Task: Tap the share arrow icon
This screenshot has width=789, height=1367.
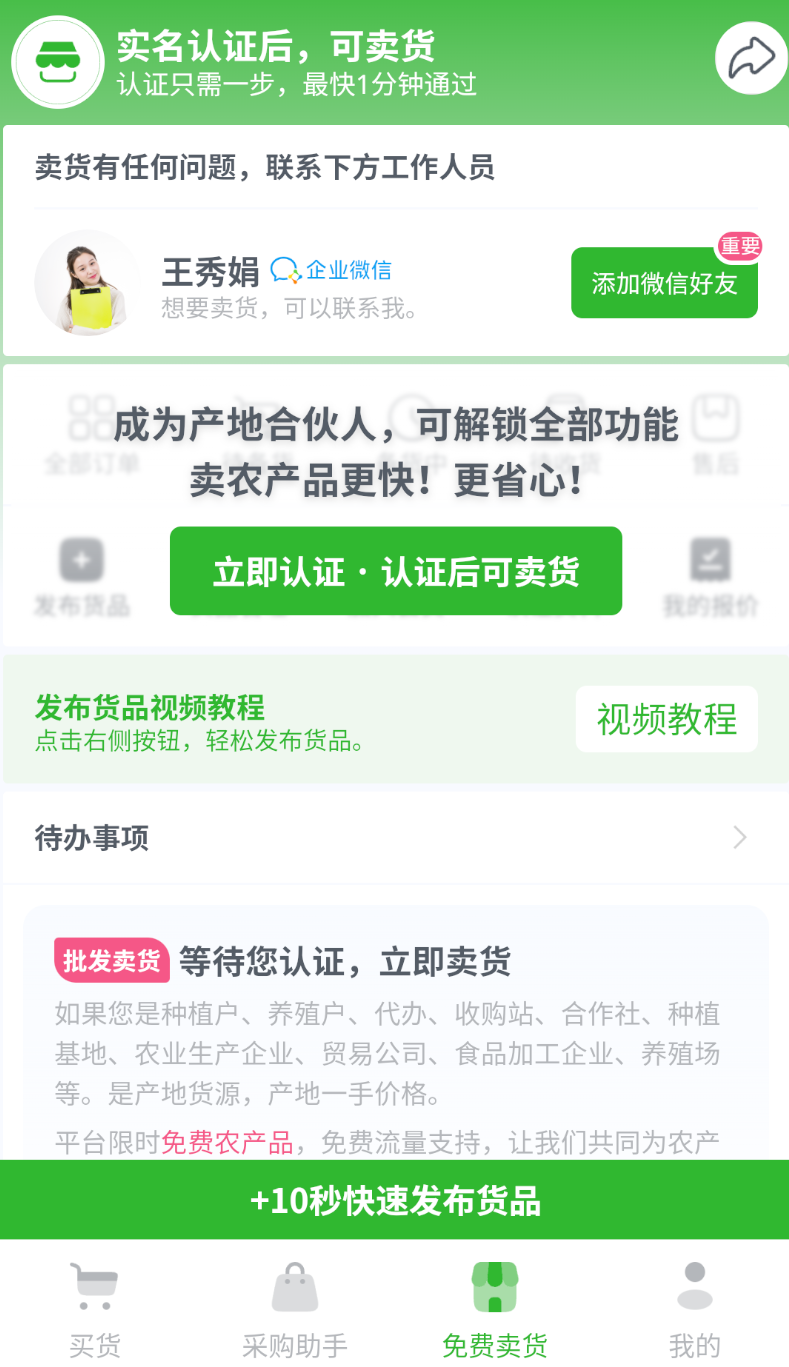Action: click(751, 58)
